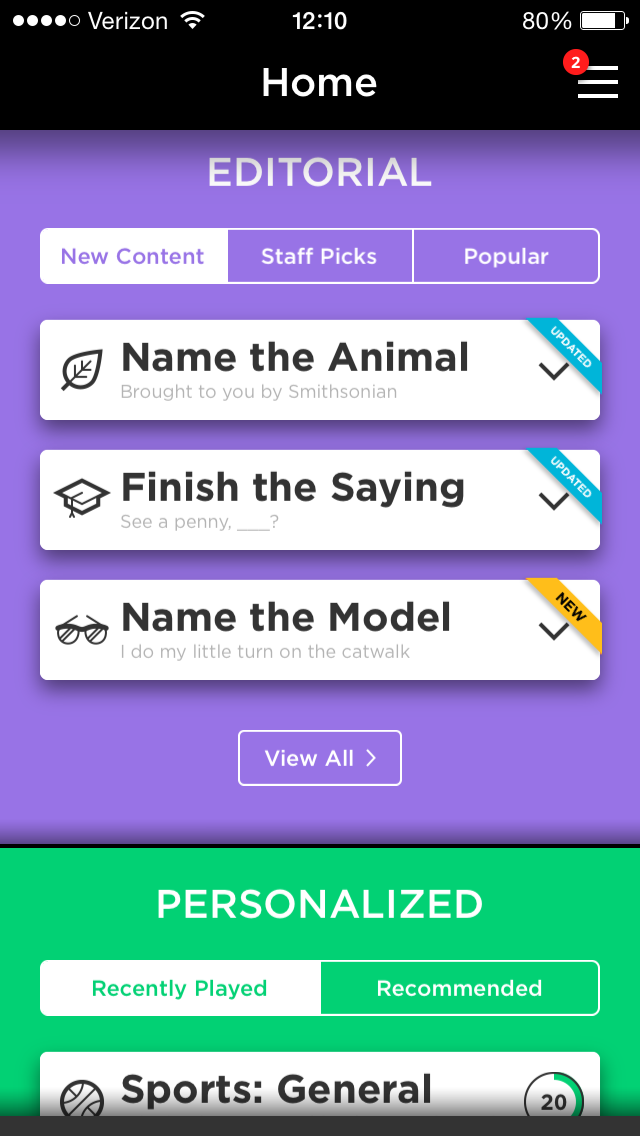The image size is (640, 1136).
Task: Select the Recently Played tab
Action: coord(180,988)
